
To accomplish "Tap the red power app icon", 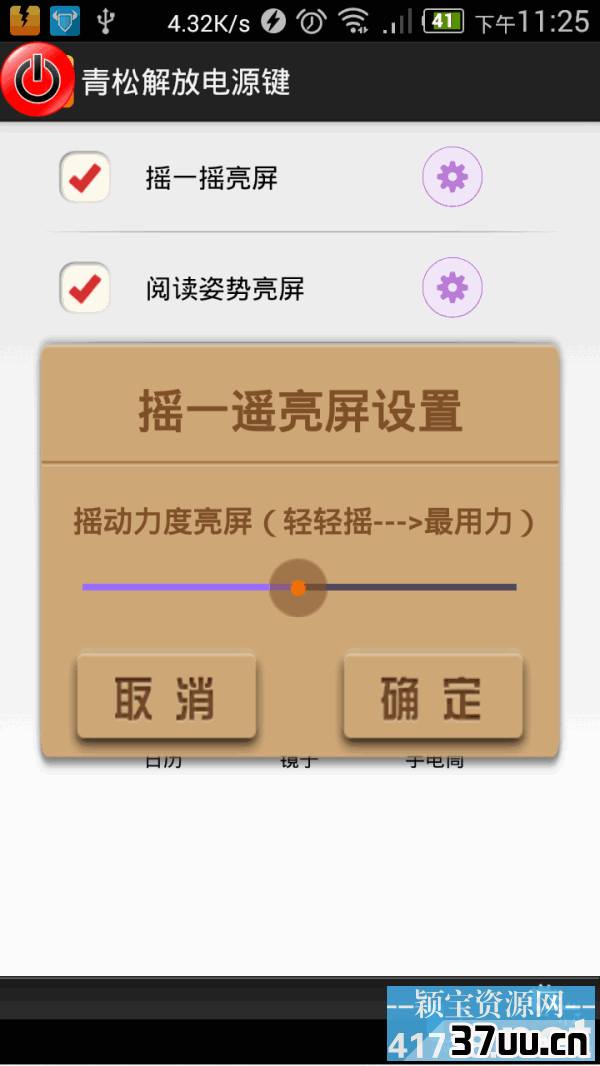I will pyautogui.click(x=38, y=80).
